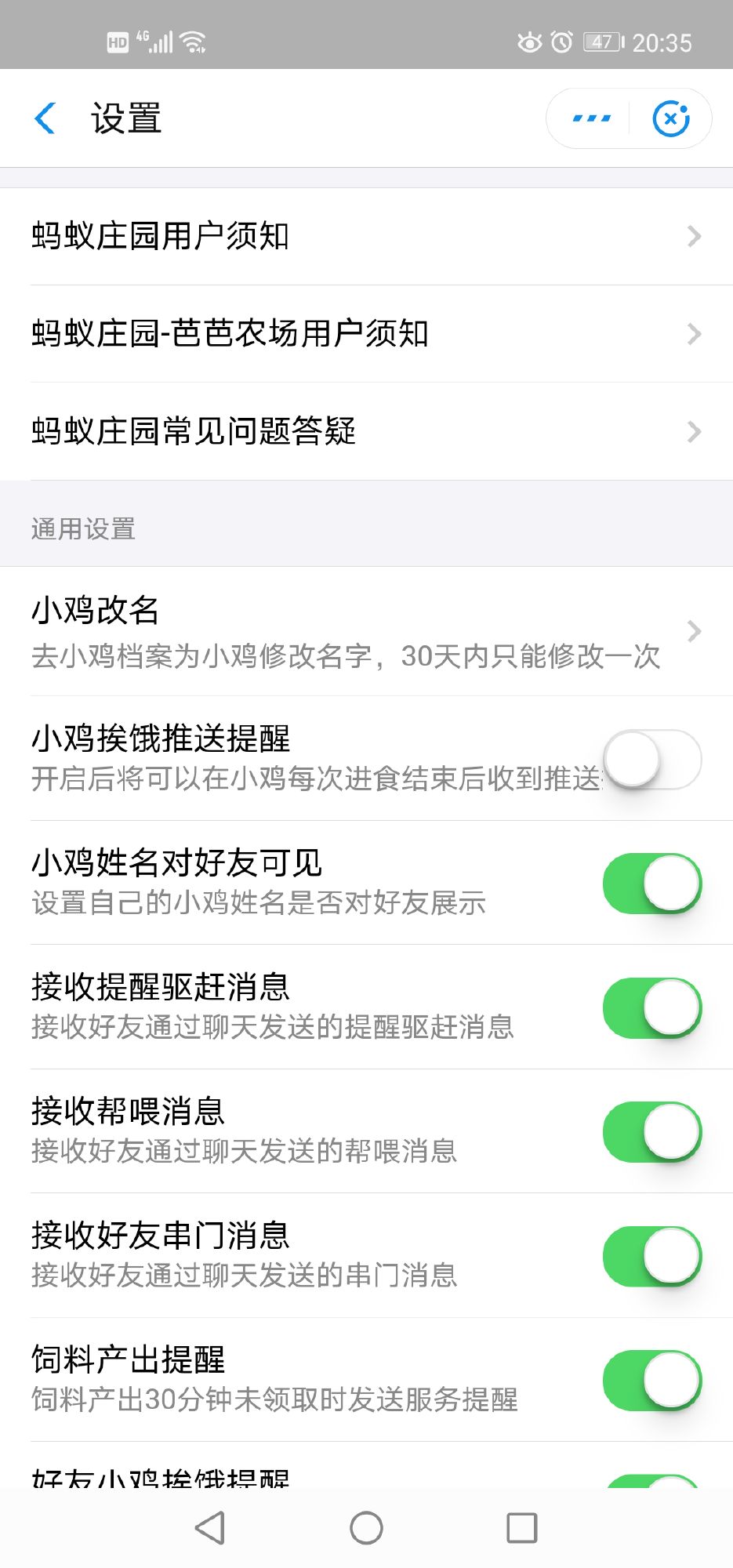The height and width of the screenshot is (1568, 733).
Task: Open 蚂蚁庄园-芭芭农场用户须知
Action: tap(366, 334)
